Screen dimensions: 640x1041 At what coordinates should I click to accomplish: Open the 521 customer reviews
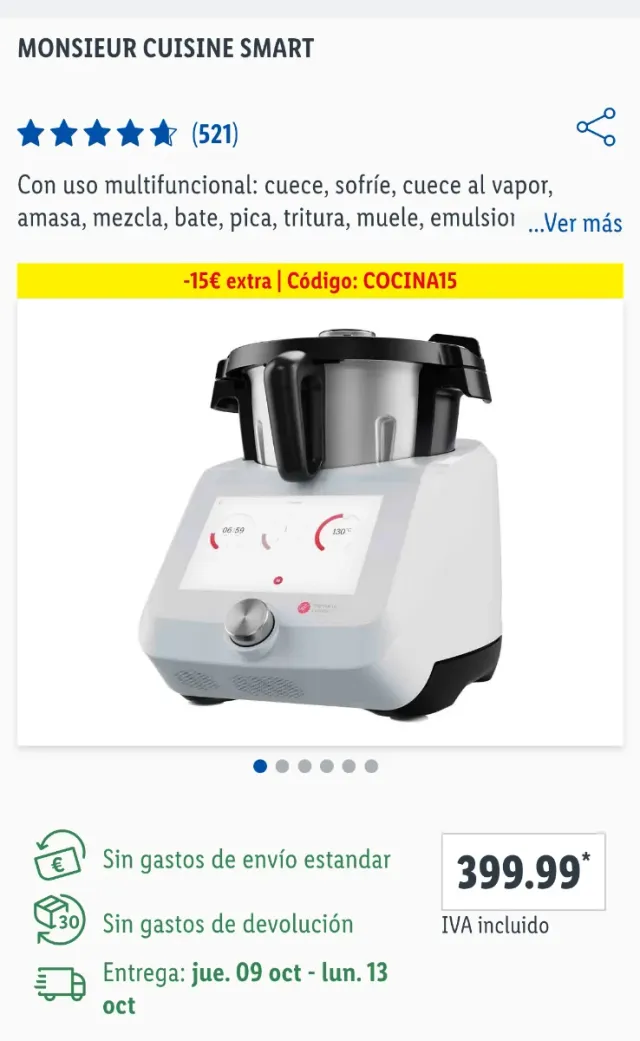[x=214, y=133]
